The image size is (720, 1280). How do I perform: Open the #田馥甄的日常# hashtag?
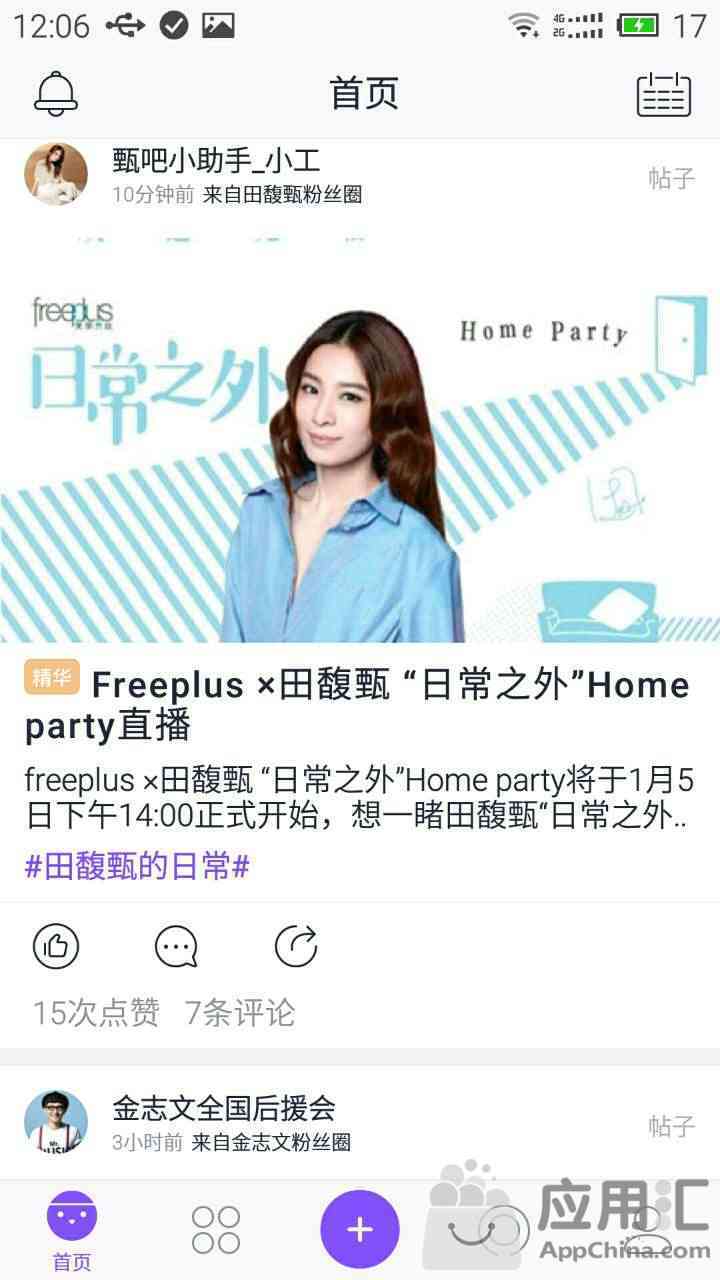(x=137, y=866)
